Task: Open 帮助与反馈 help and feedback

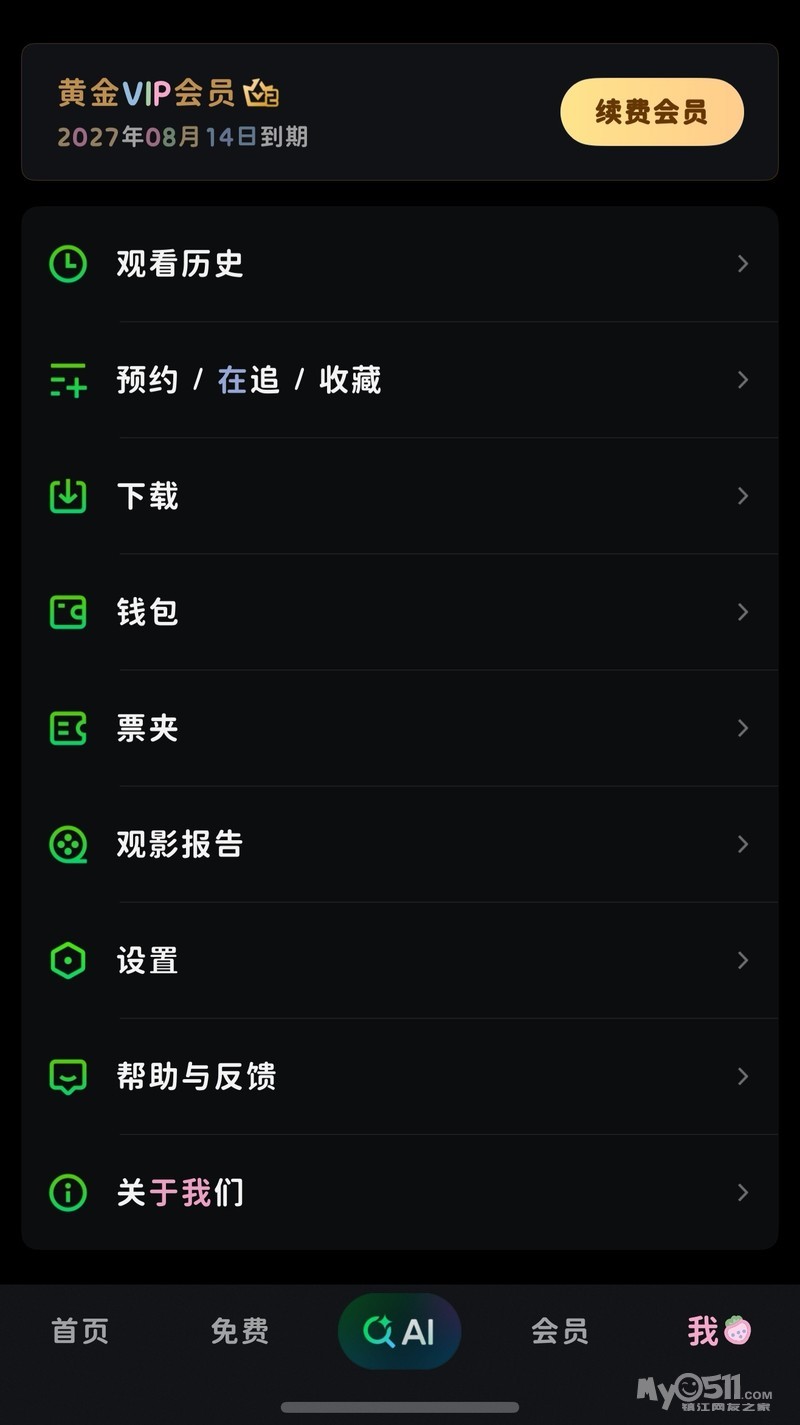Action: point(400,1076)
